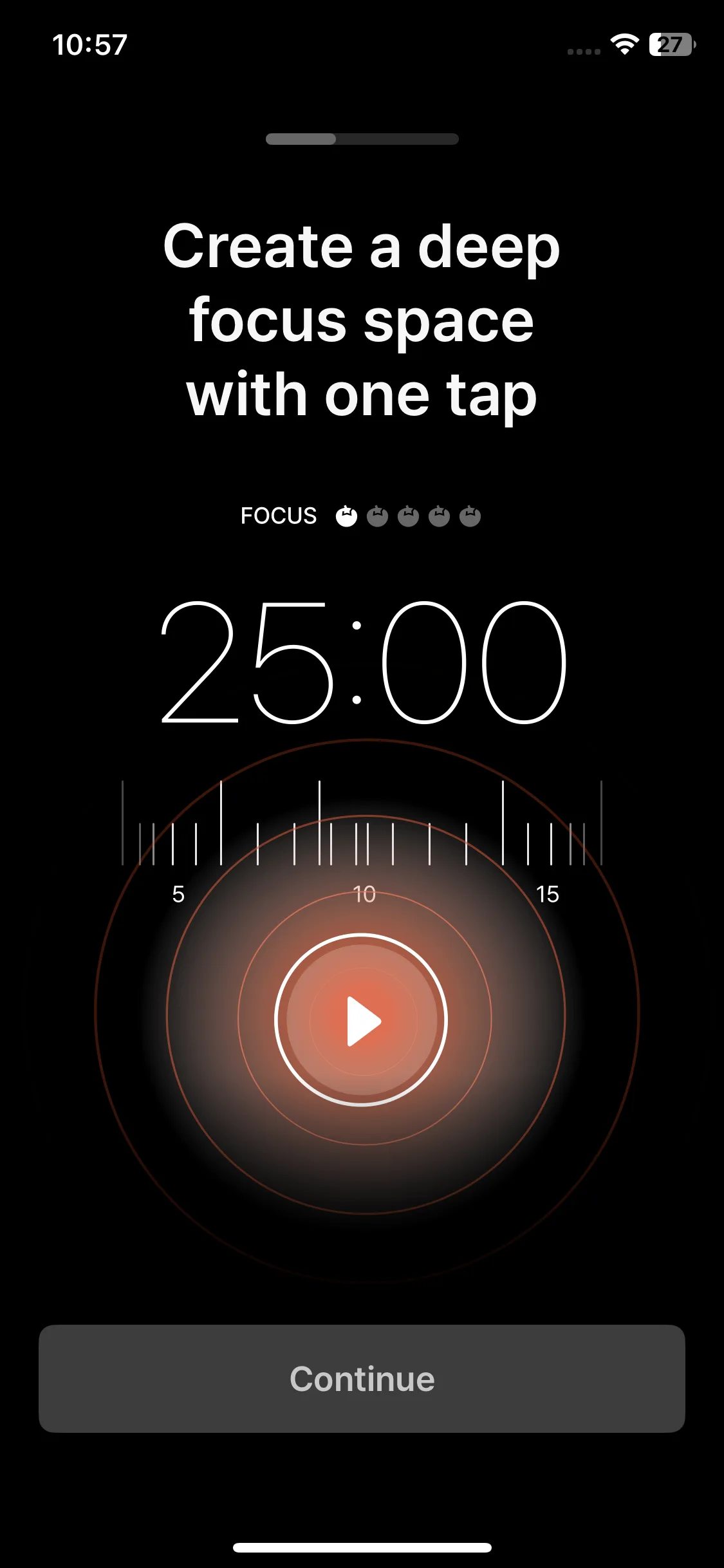
Task: Tap the Continue button
Action: tap(362, 1379)
